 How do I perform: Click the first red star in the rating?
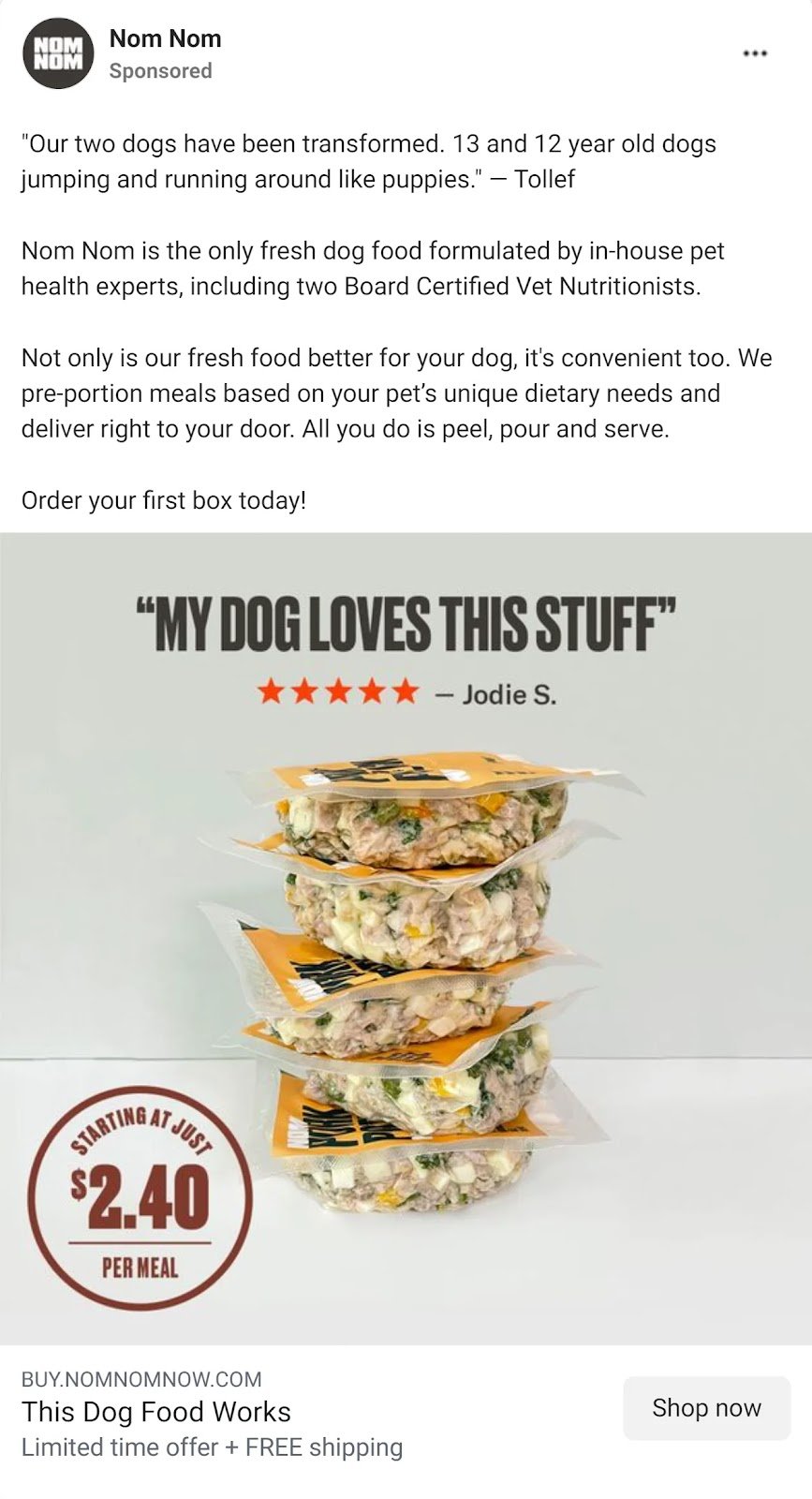tap(272, 694)
